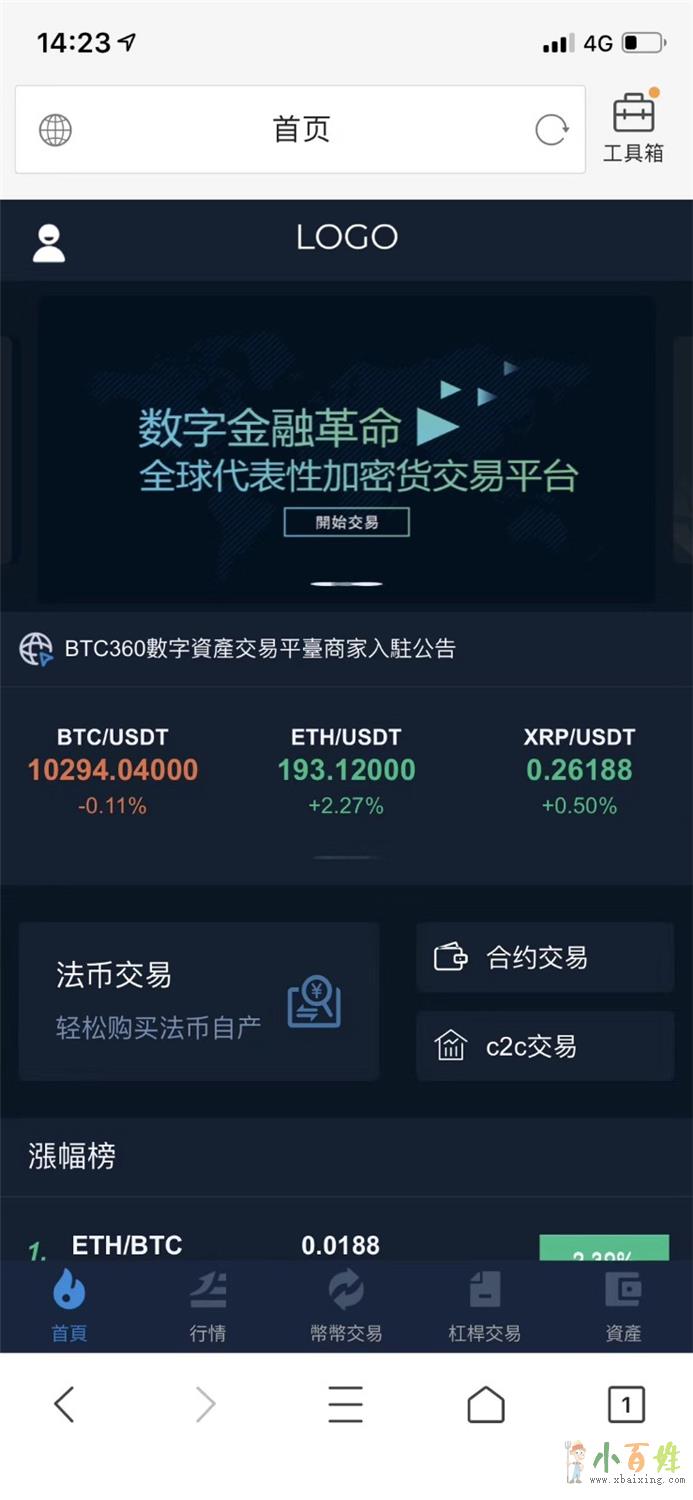Viewport: 693px width, 1500px height.
Task: Tap the 開始交易 banner button
Action: click(346, 522)
